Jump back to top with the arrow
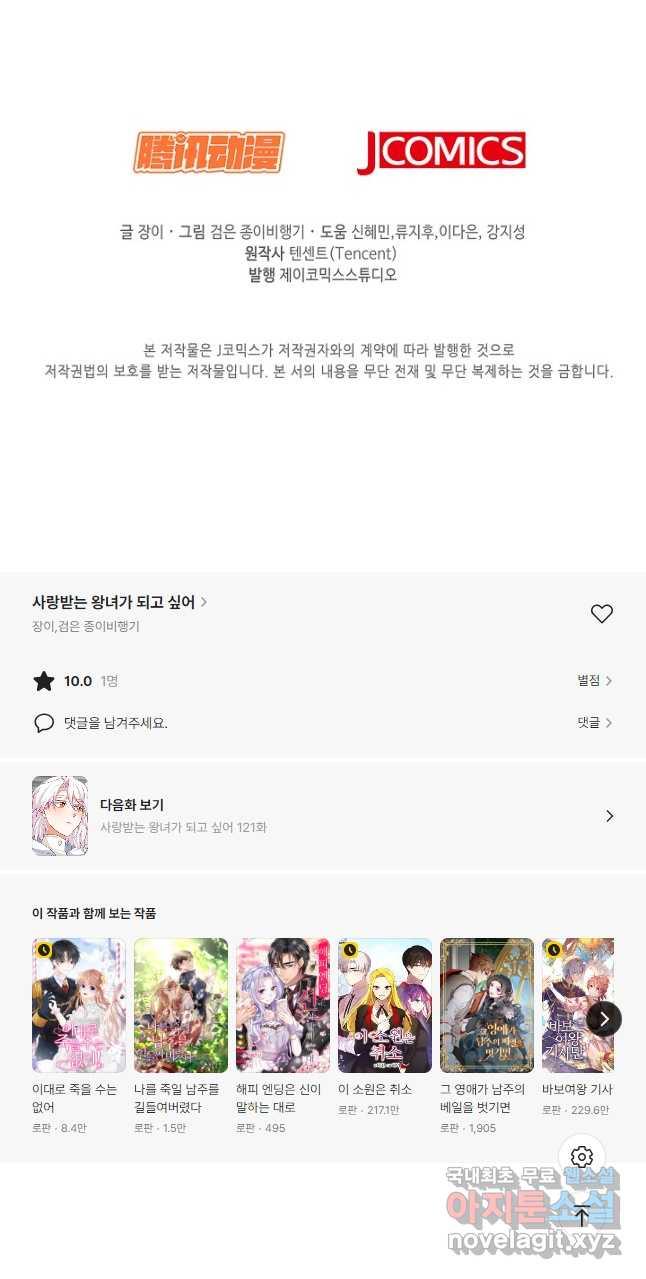 pyautogui.click(x=582, y=1216)
